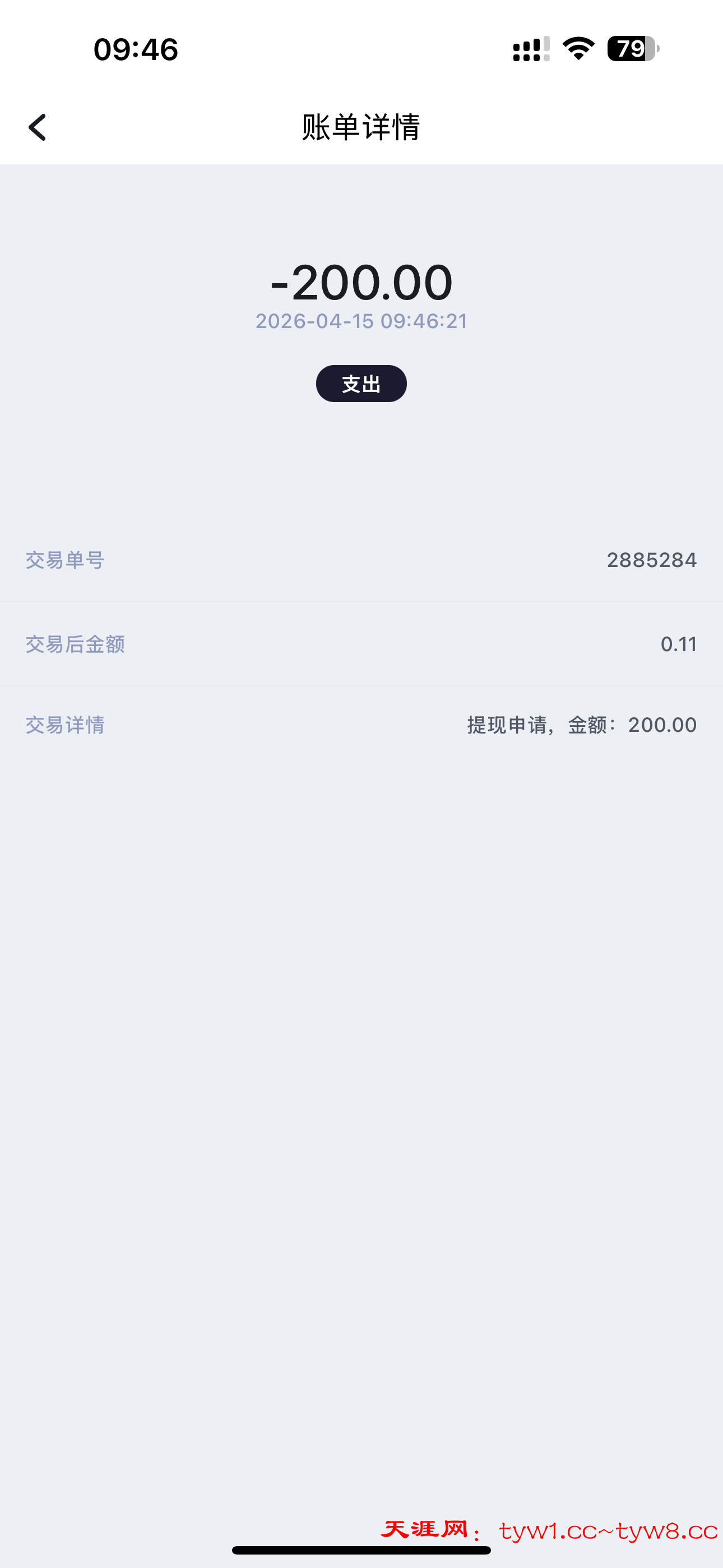The image size is (723, 1568).
Task: Select the 账单详情 title
Action: coord(361,127)
